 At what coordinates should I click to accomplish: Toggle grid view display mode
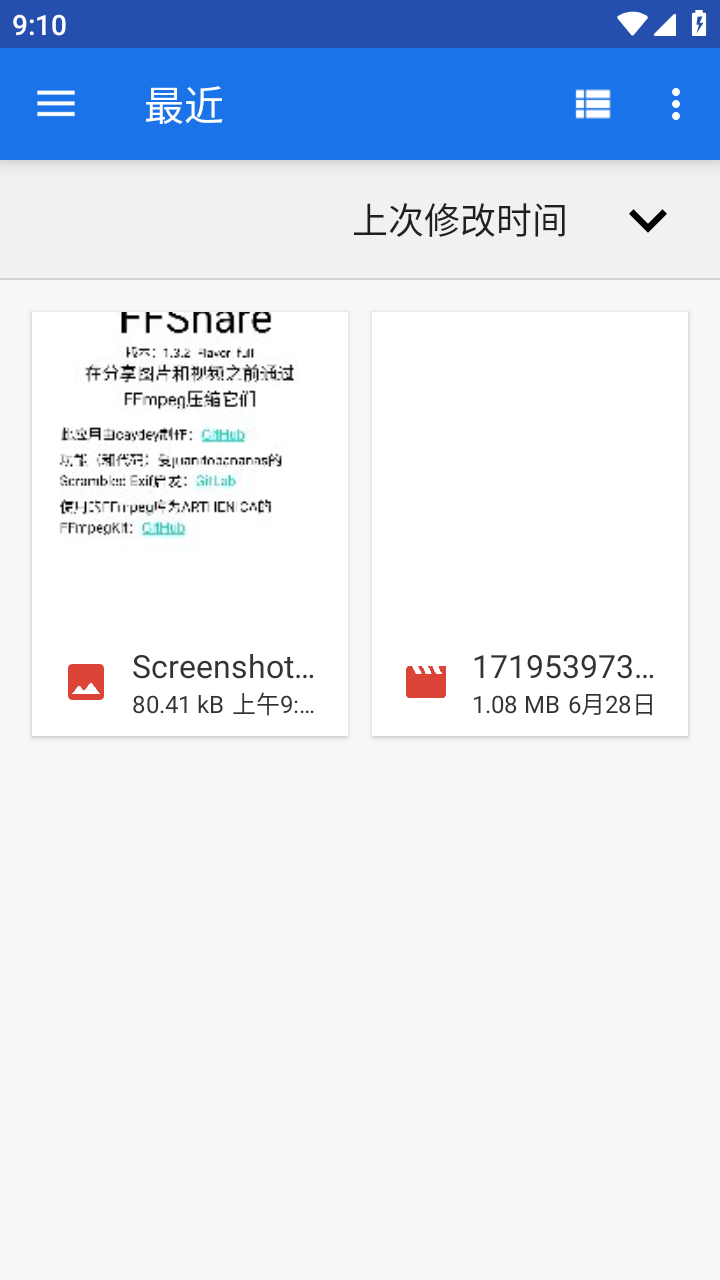click(x=592, y=104)
